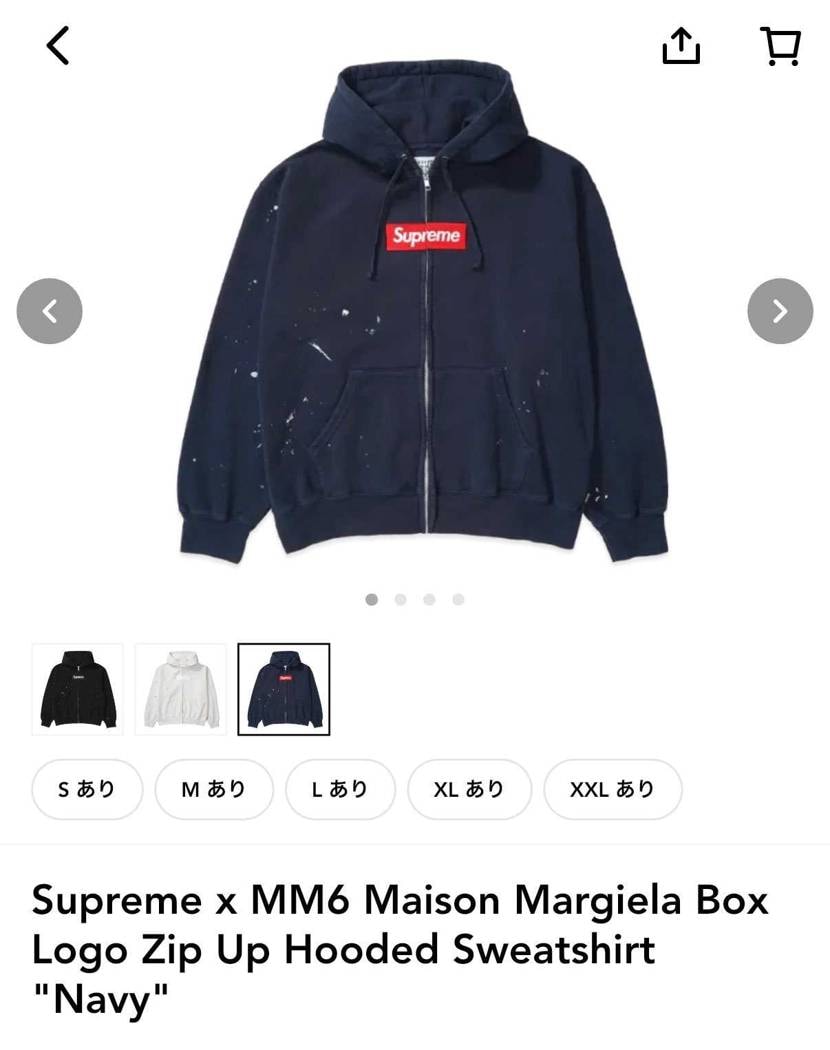This screenshot has height=1050, width=830.
Task: Select the navy hoodie color thumbnail
Action: [x=284, y=689]
